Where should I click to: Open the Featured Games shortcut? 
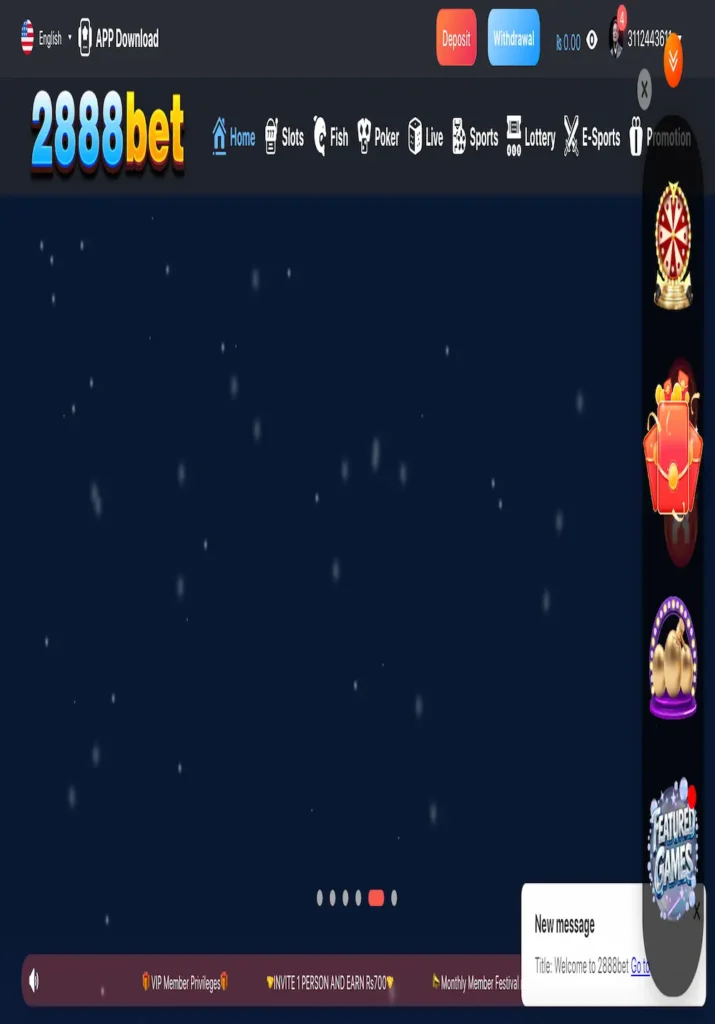672,845
